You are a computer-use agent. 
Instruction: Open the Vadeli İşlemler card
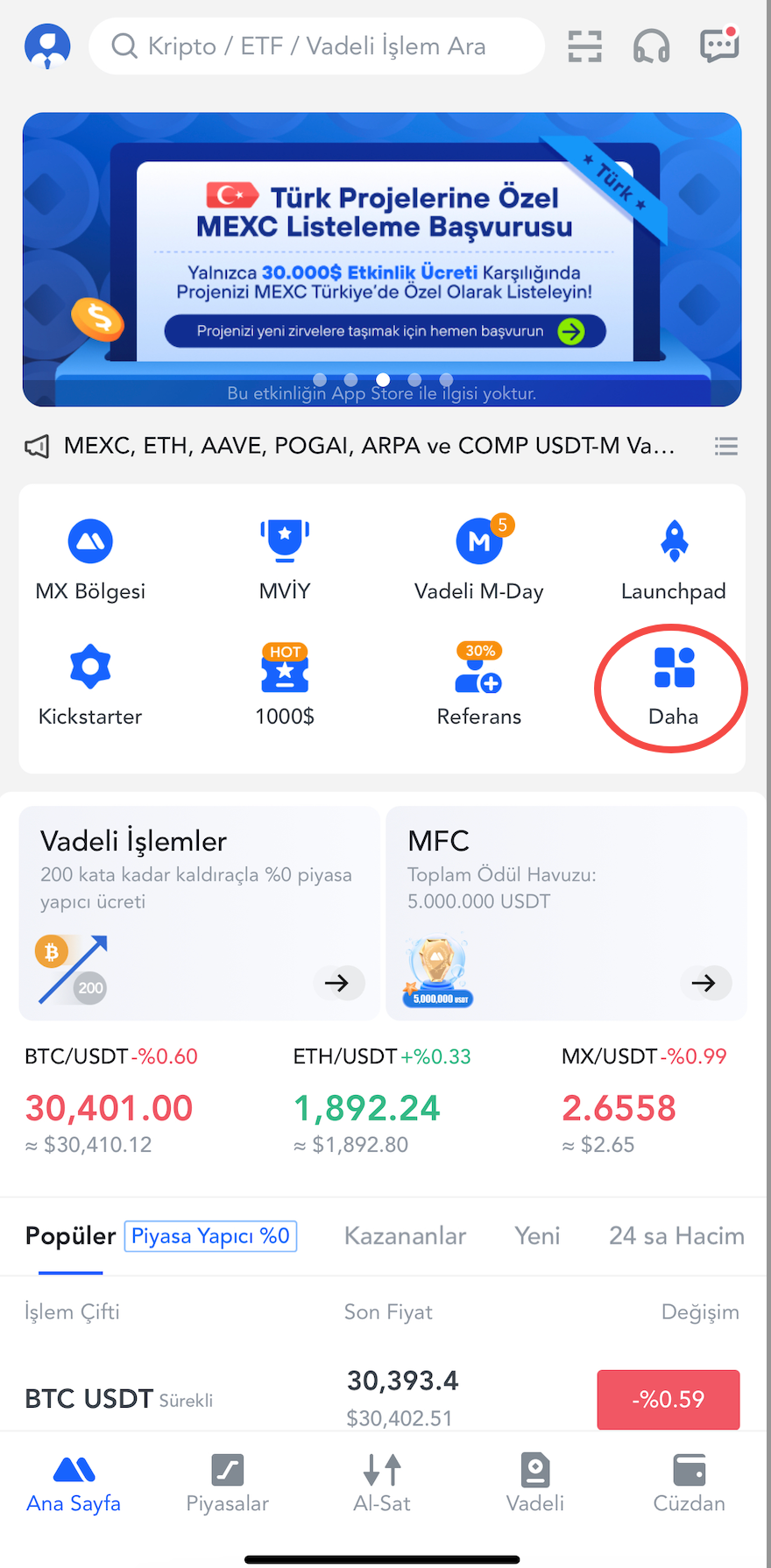coord(199,913)
